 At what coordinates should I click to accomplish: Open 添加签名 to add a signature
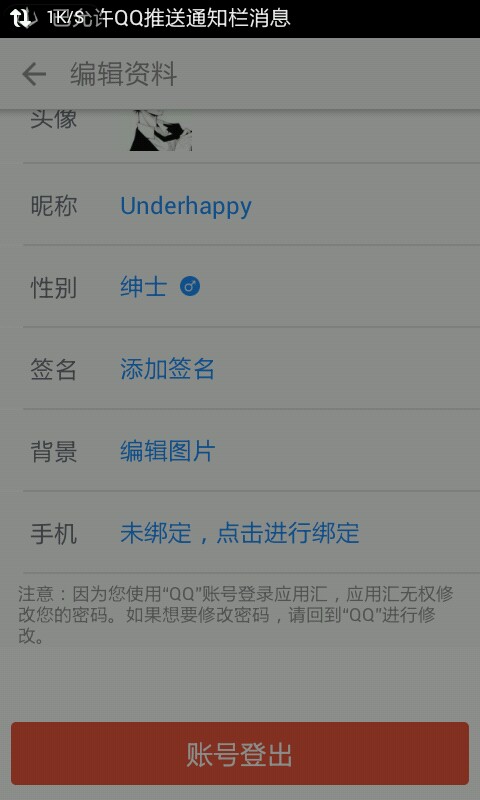(167, 368)
